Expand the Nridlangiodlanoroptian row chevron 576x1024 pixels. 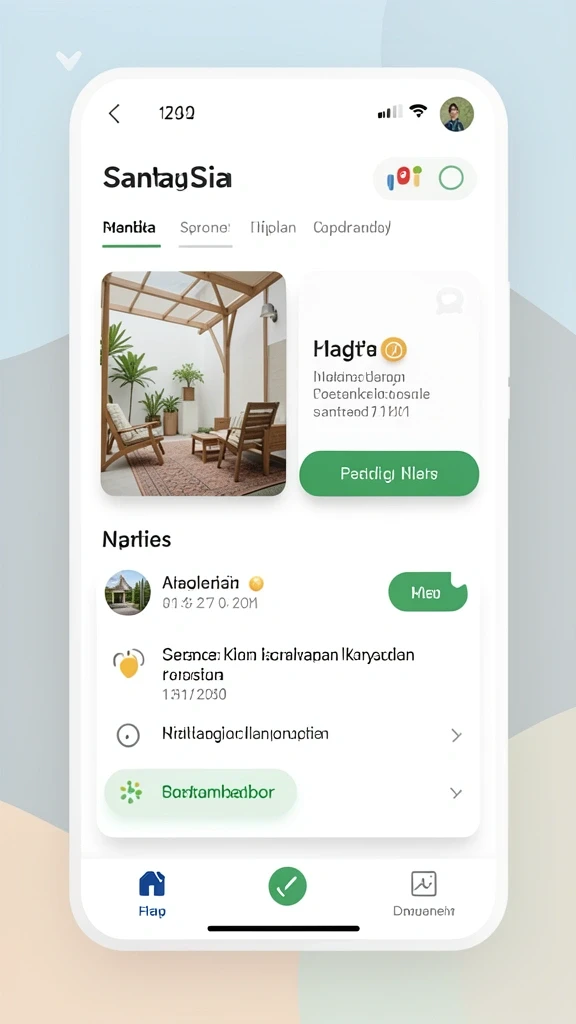click(x=456, y=735)
